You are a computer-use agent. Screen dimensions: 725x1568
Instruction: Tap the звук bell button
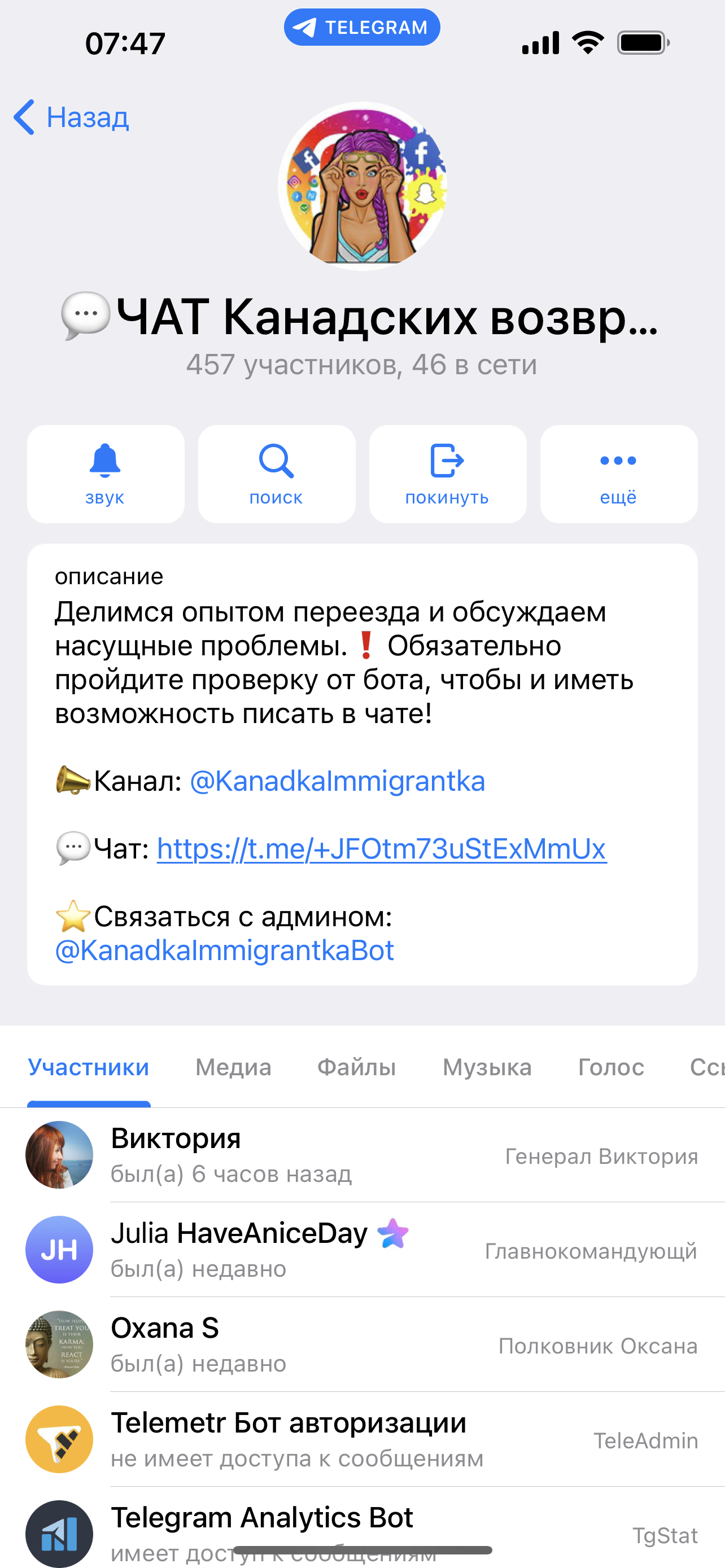click(x=106, y=474)
